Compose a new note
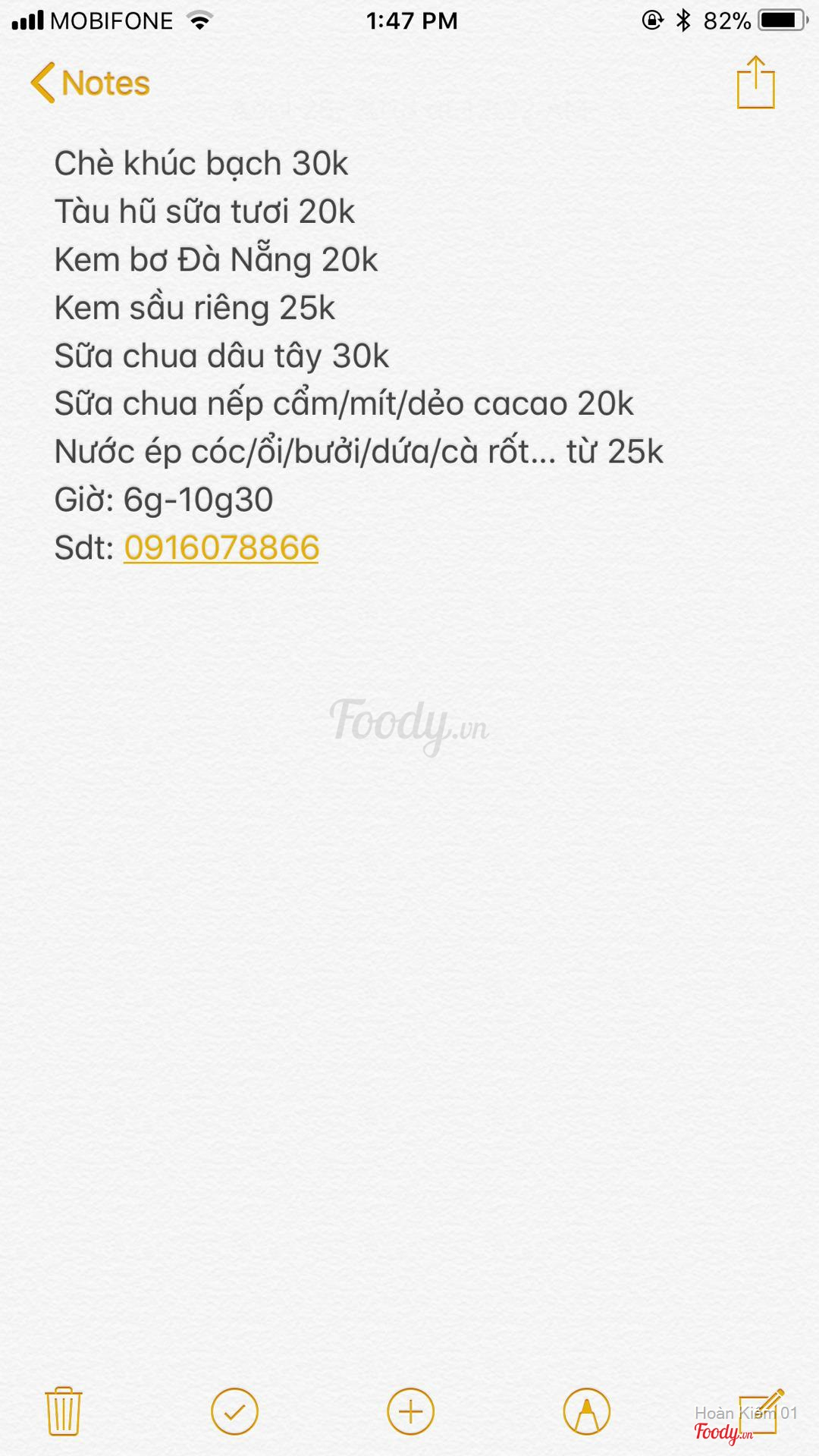Viewport: 819px width, 1456px height. tap(761, 1410)
